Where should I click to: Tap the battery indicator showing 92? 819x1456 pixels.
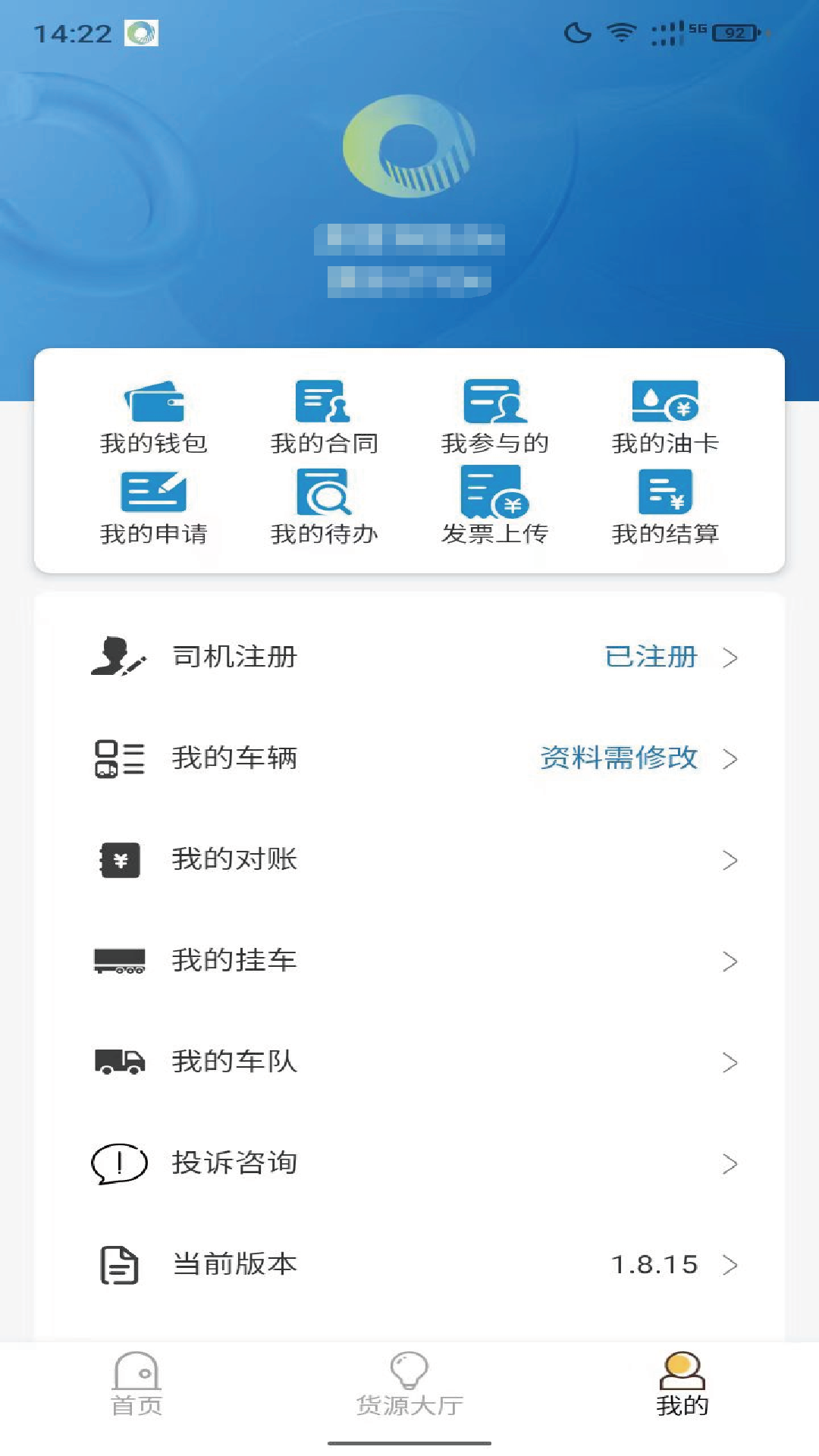point(733,32)
